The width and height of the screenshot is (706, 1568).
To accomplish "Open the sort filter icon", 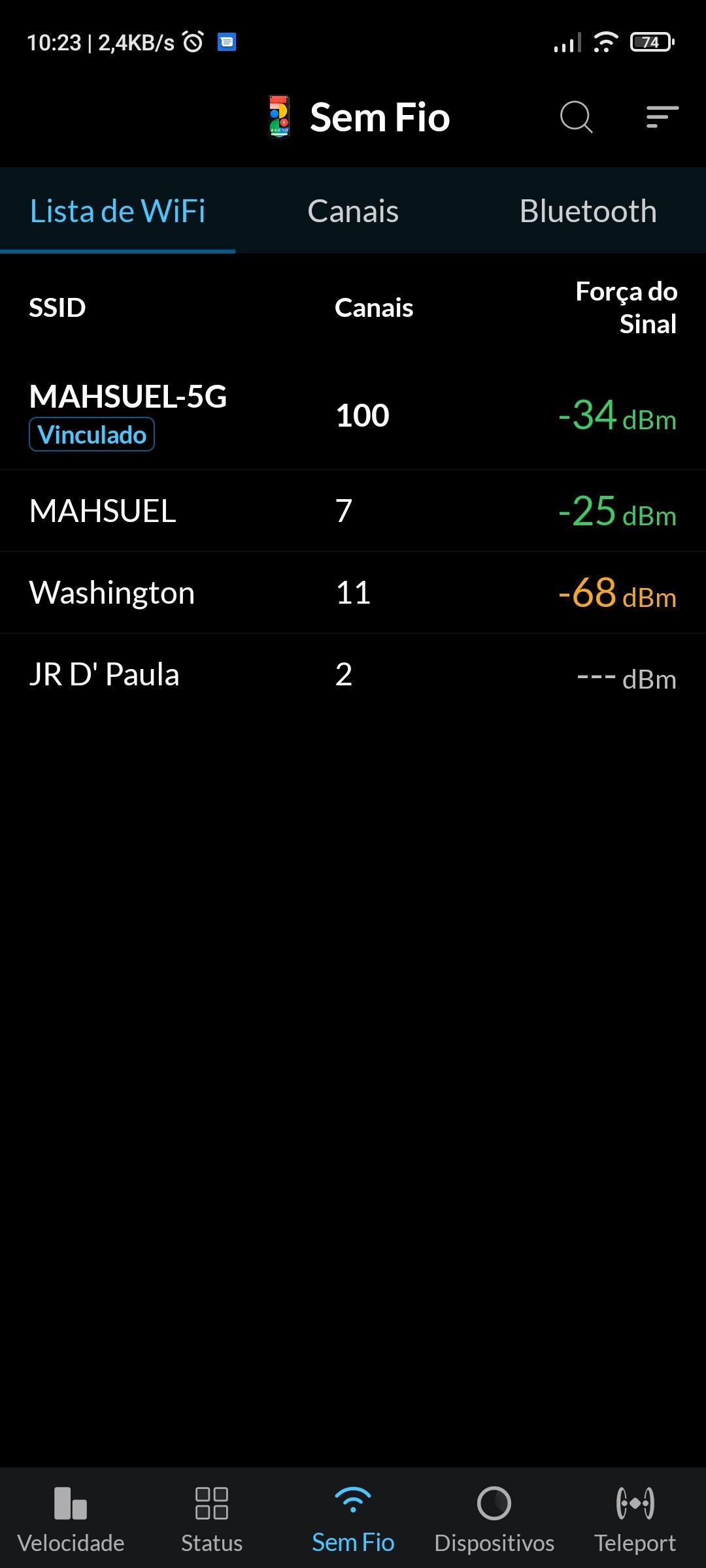I will (x=662, y=118).
